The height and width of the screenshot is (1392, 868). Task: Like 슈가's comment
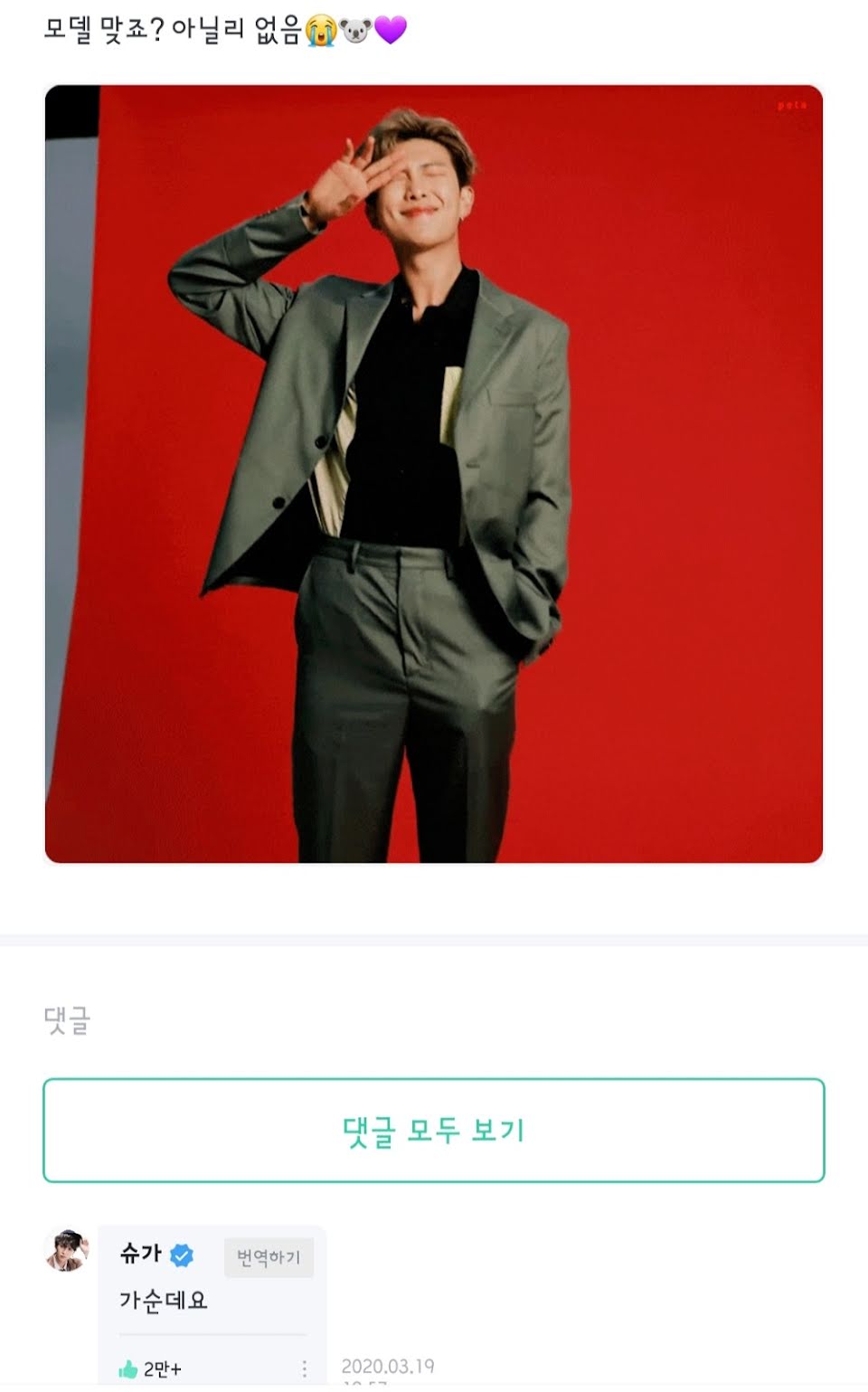(x=129, y=1369)
